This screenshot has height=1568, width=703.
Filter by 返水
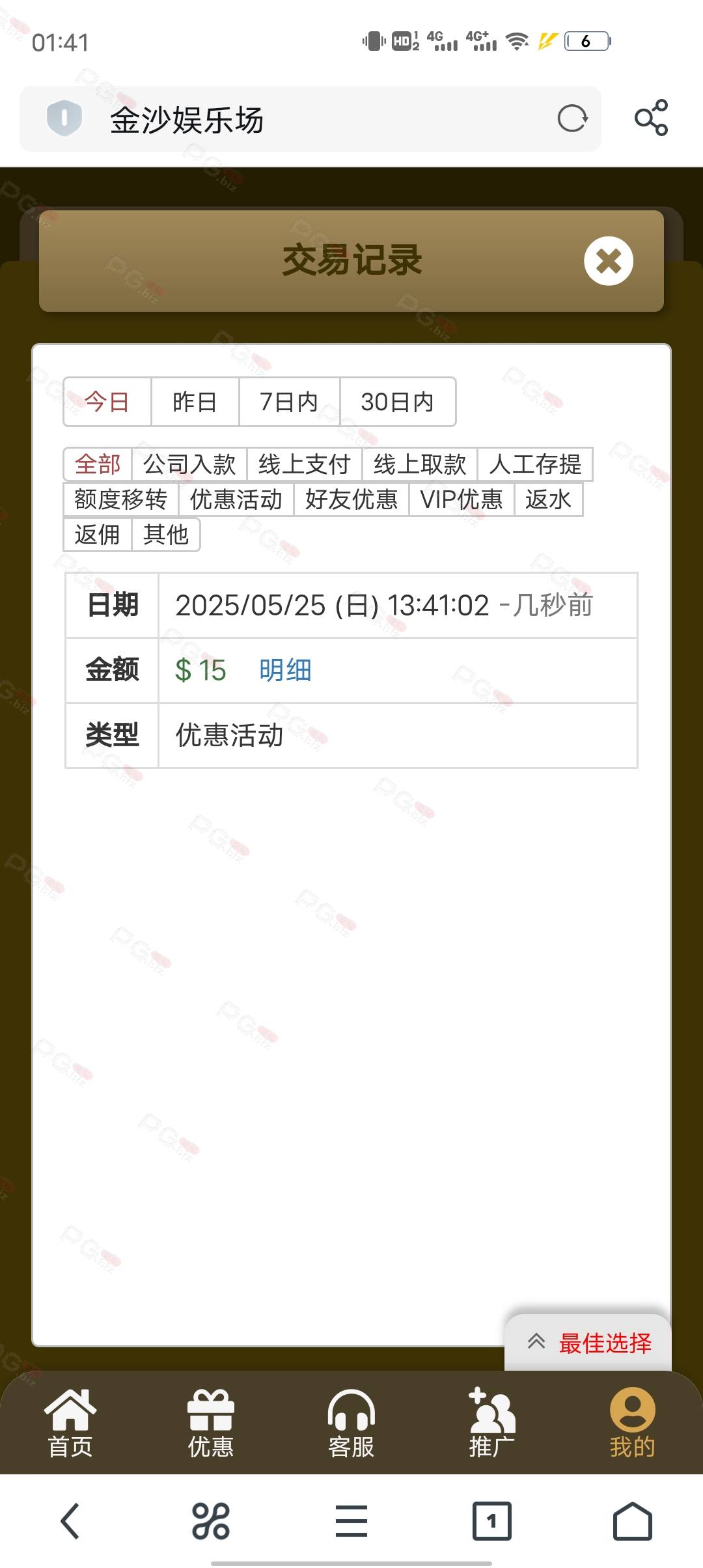(549, 499)
